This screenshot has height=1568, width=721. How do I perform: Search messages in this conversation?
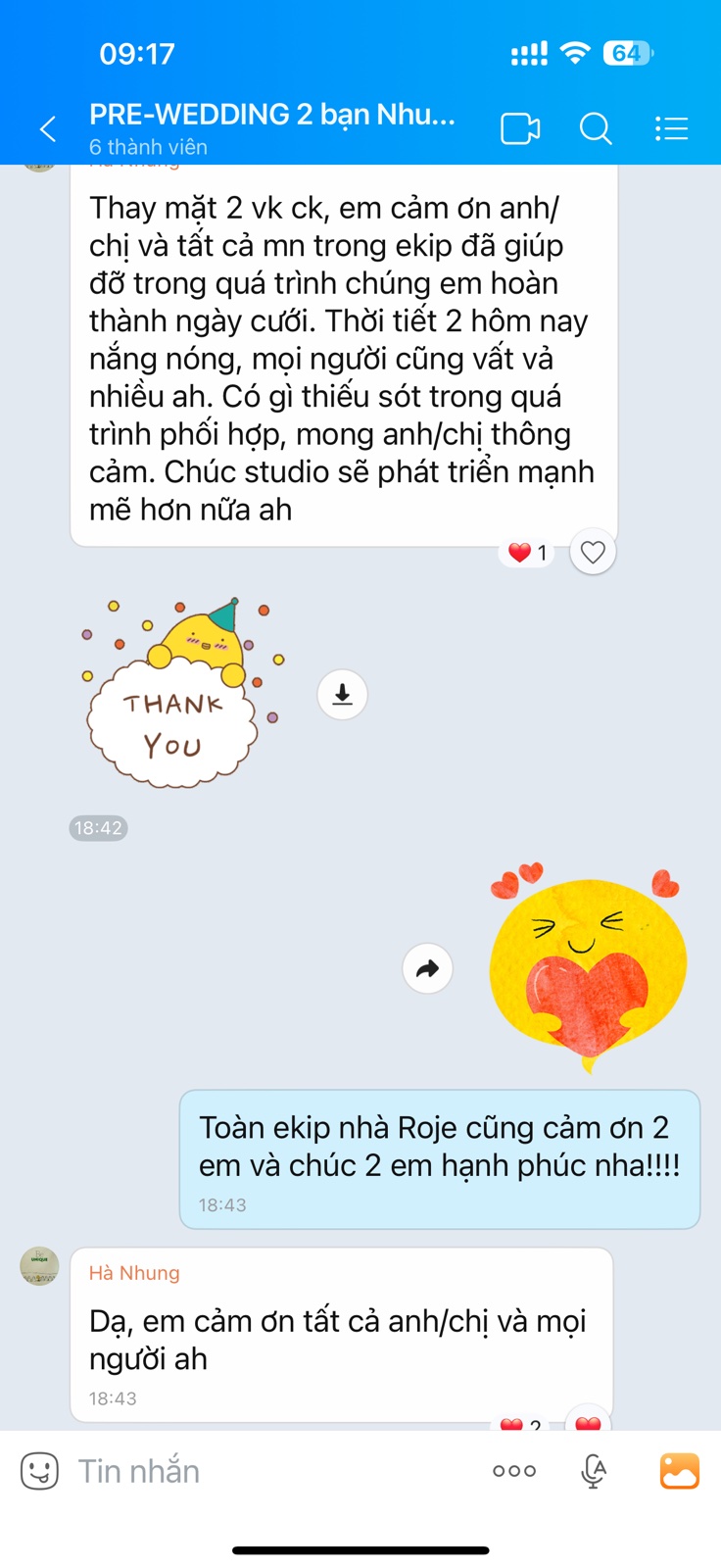point(595,128)
